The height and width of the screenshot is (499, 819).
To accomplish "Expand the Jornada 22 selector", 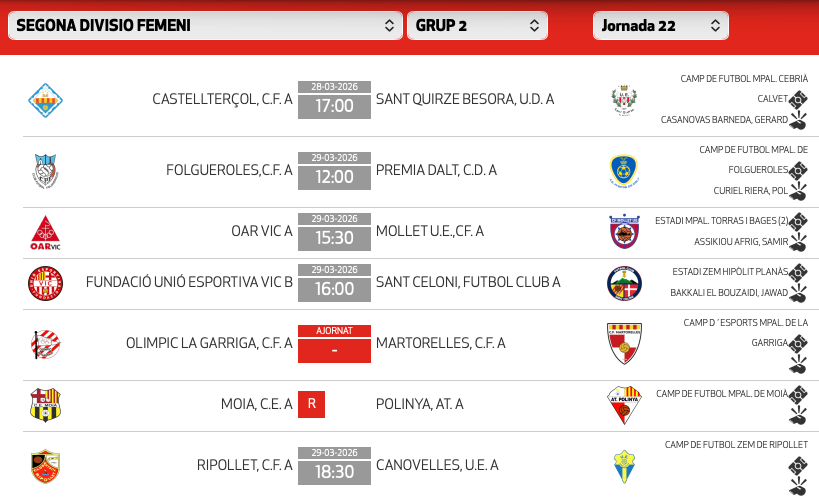I will [x=660, y=26].
